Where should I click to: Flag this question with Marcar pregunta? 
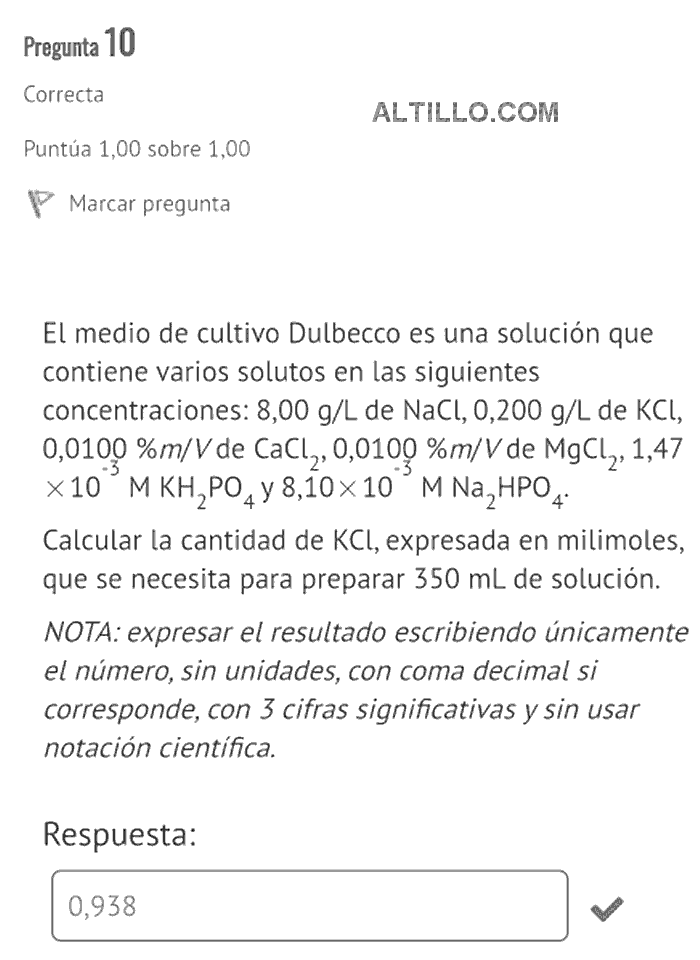147,204
